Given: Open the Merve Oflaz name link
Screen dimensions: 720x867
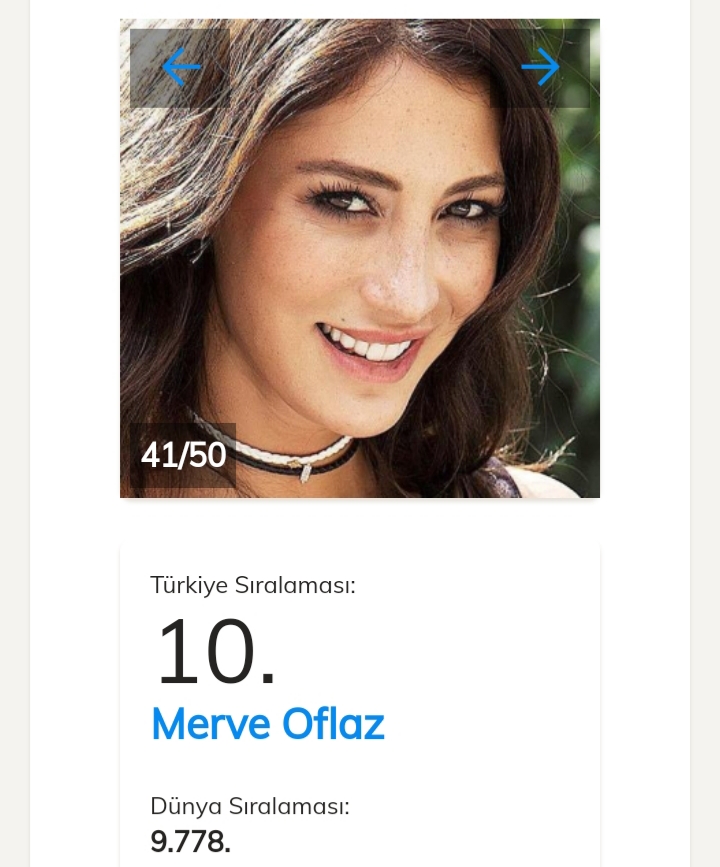Looking at the screenshot, I should click(267, 724).
